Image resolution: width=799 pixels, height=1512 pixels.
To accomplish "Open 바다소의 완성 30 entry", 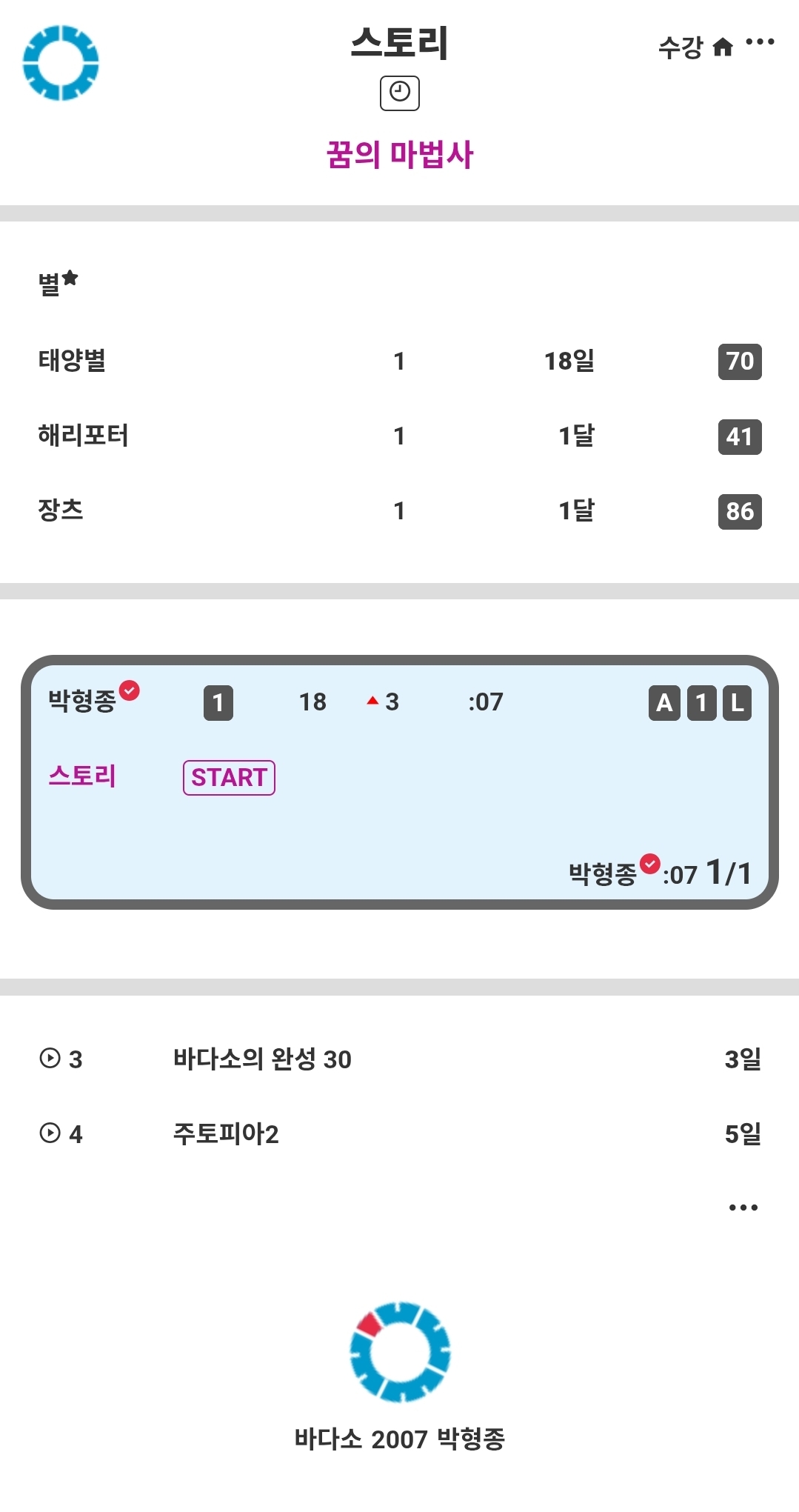I will (x=262, y=1059).
